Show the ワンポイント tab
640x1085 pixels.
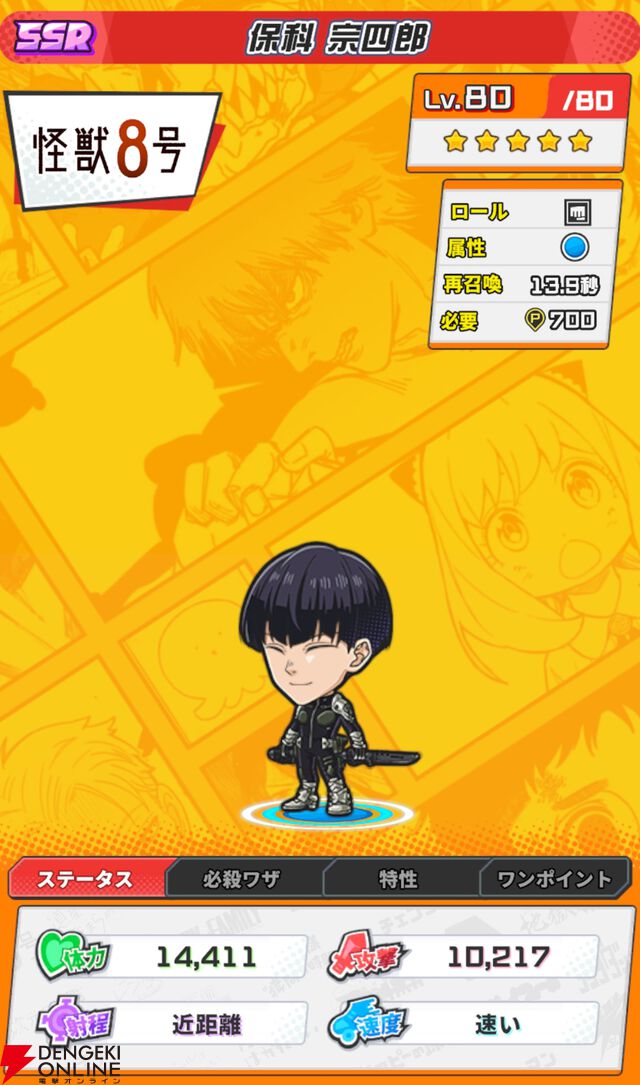[x=553, y=879]
